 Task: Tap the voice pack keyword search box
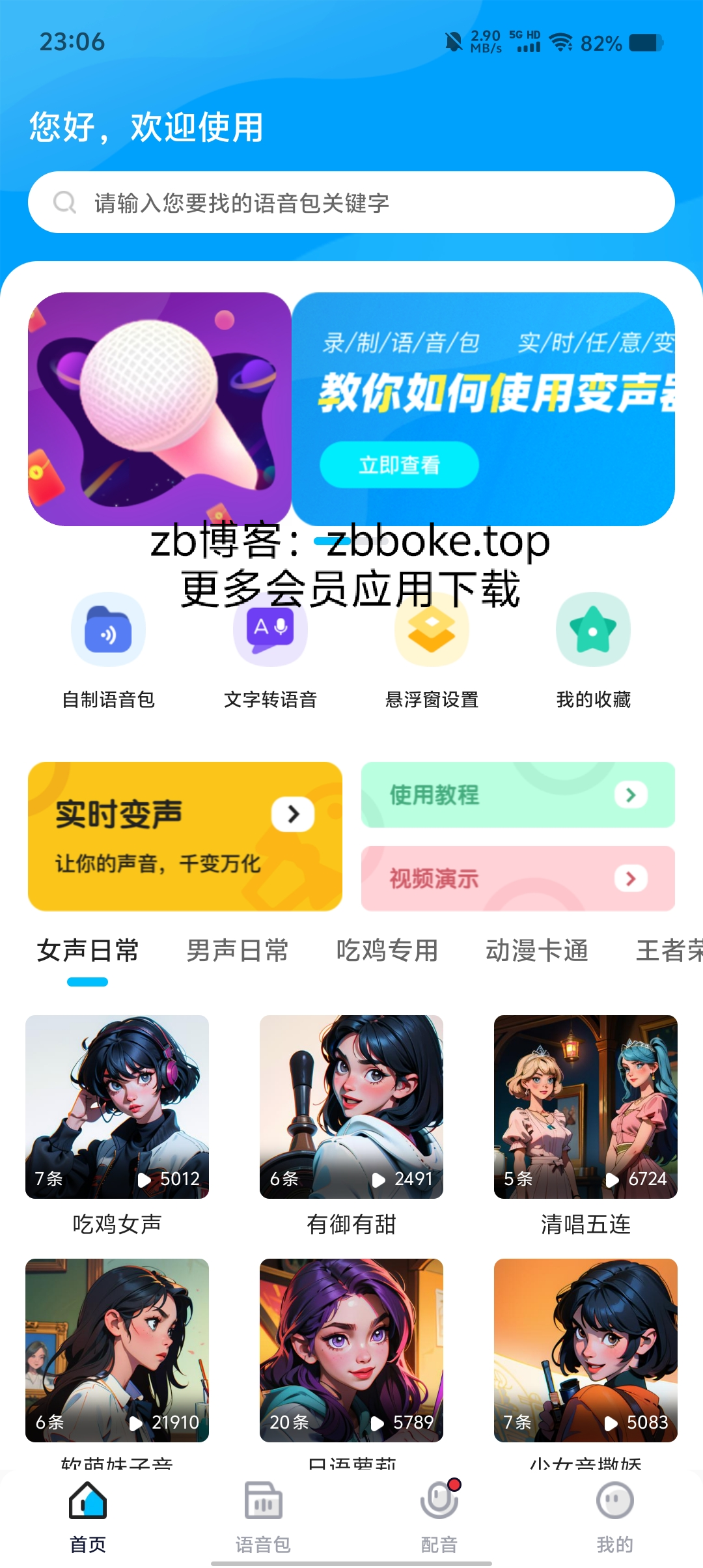pos(351,203)
